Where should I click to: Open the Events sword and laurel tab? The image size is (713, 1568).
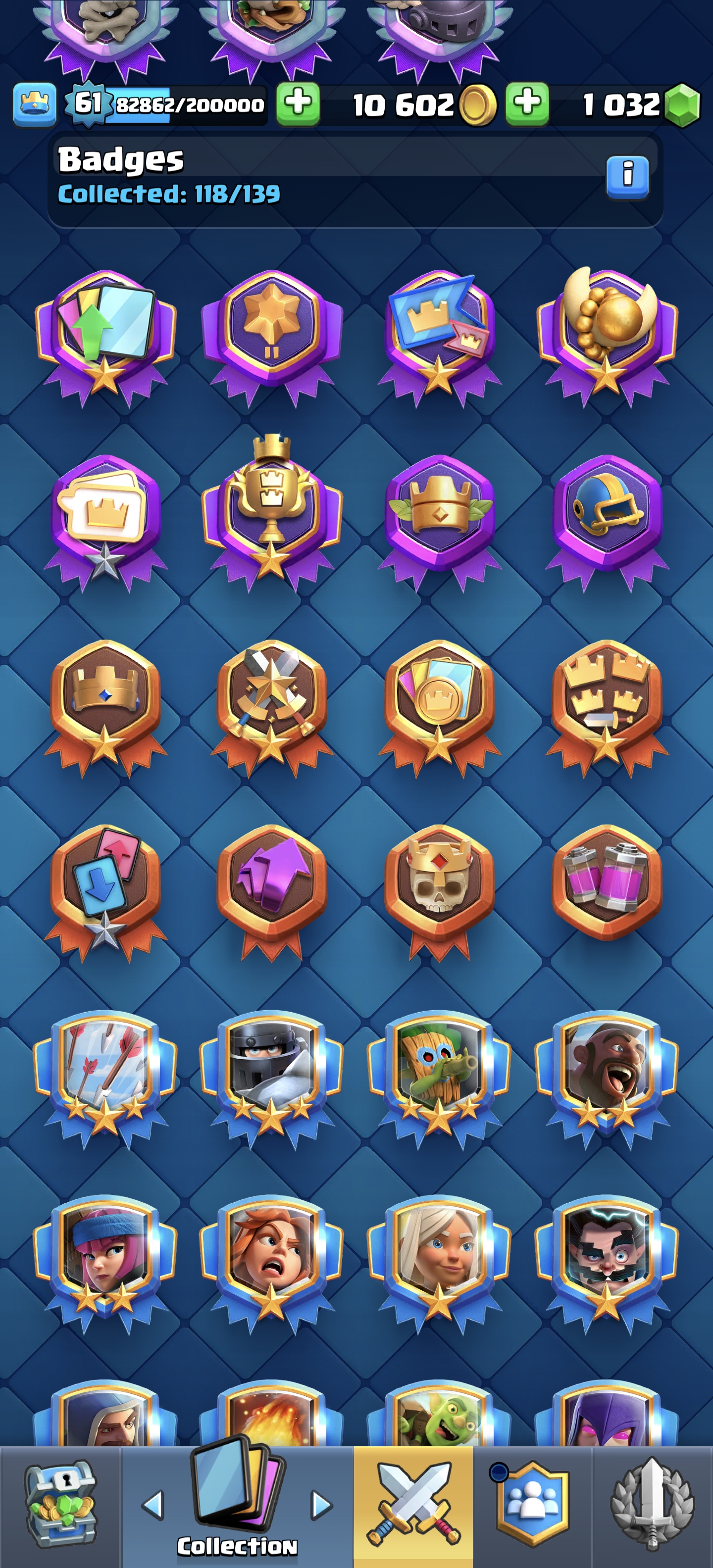point(652,1505)
